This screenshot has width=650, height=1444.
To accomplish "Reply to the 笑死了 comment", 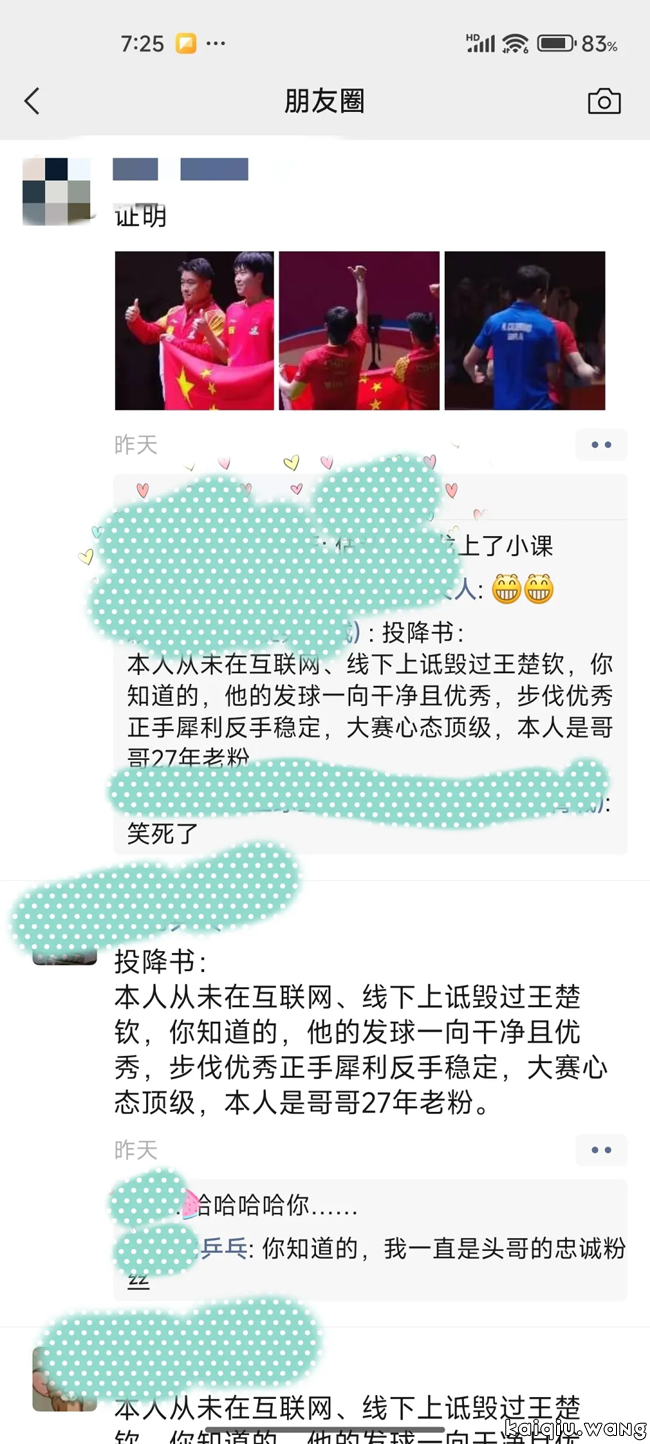I will 164,832.
